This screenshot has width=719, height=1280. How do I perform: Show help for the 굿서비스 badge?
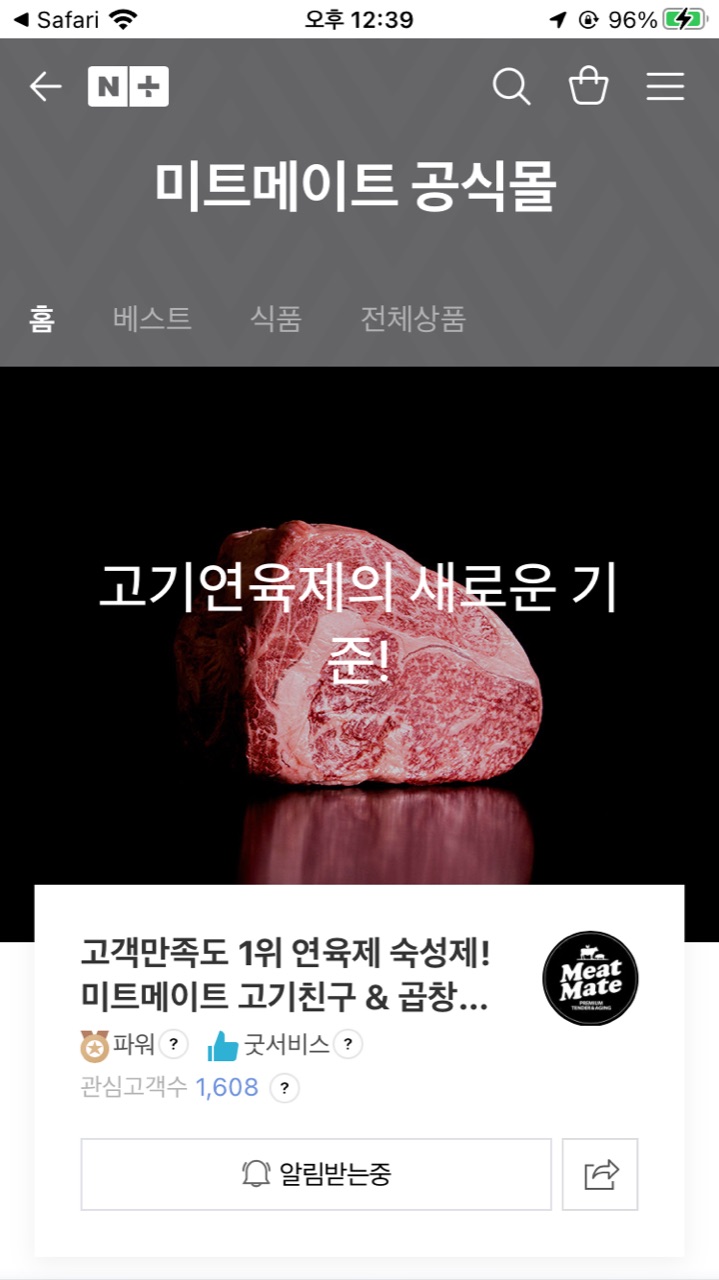[x=347, y=1045]
